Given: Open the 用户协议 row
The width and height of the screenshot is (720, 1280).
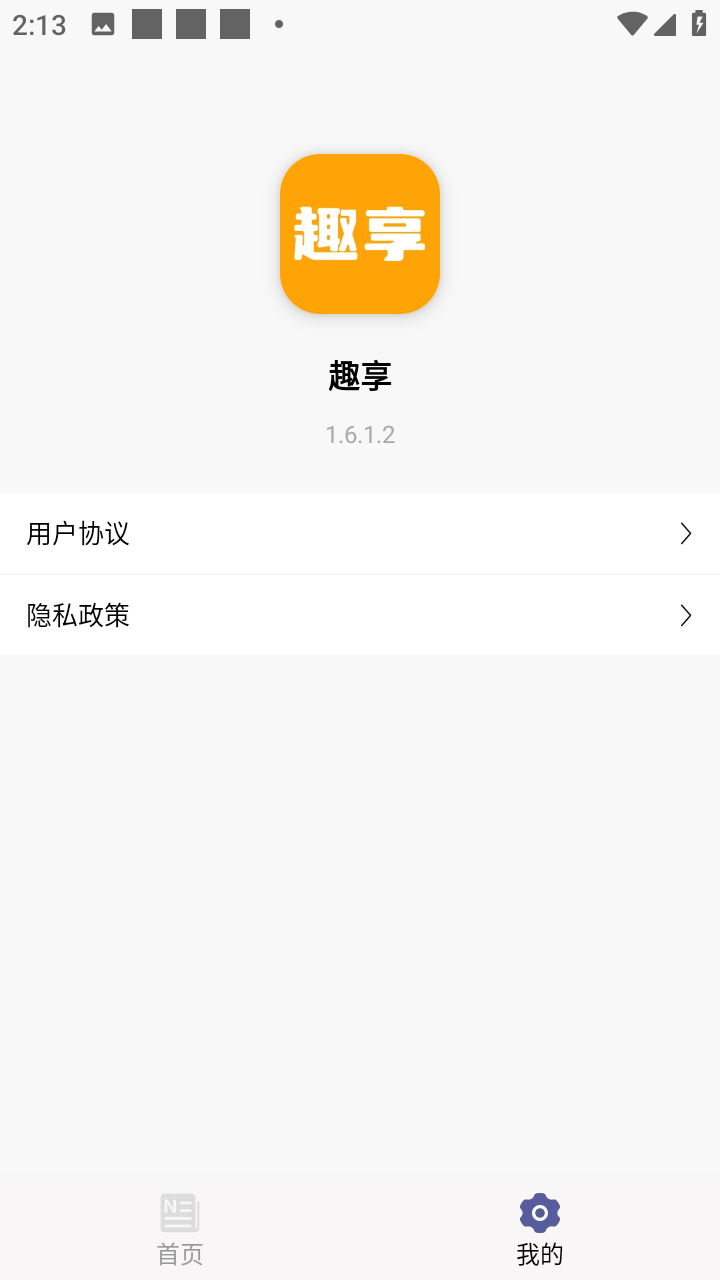Looking at the screenshot, I should tap(360, 534).
